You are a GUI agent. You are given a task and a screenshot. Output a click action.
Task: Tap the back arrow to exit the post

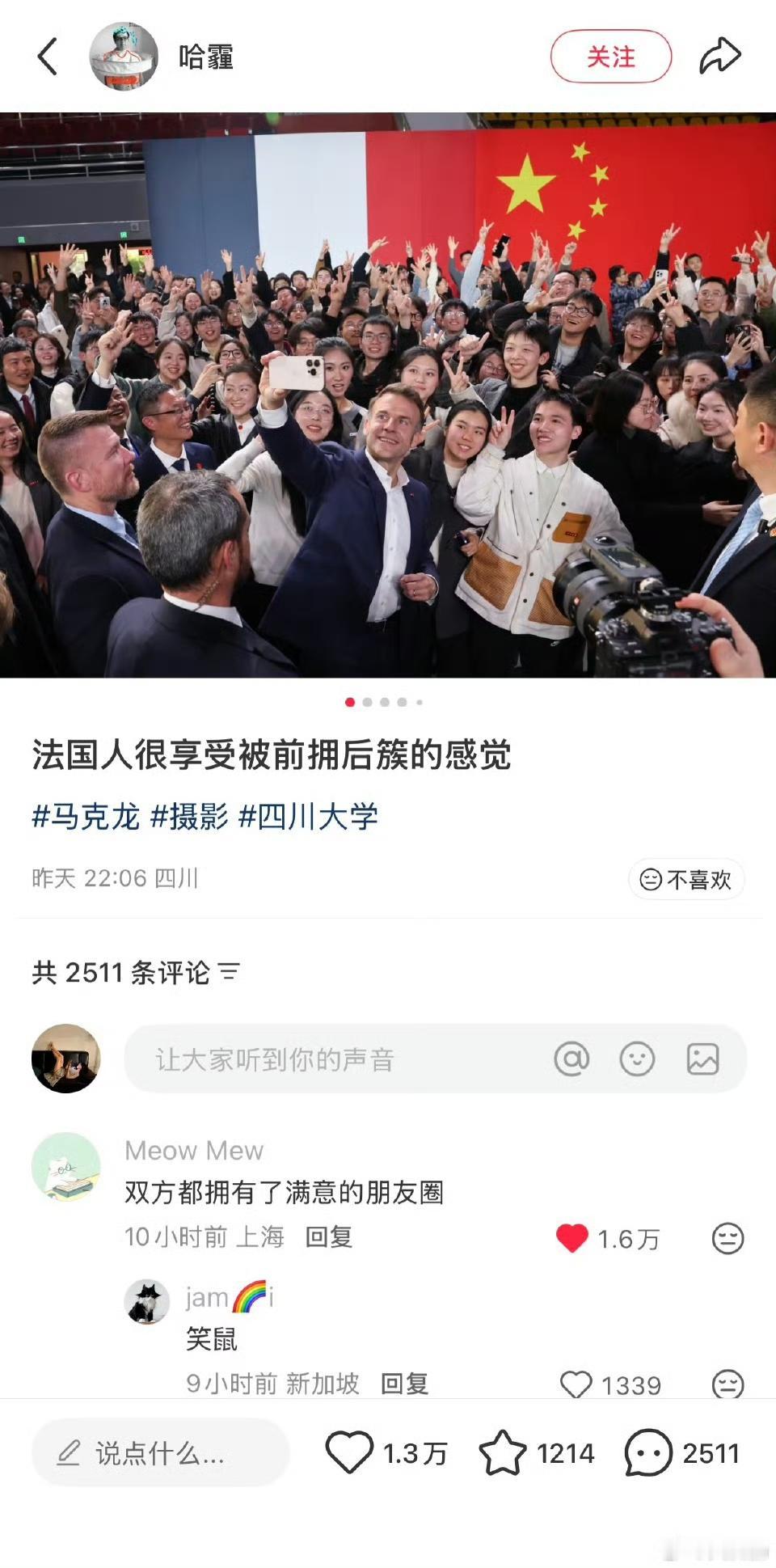[46, 57]
